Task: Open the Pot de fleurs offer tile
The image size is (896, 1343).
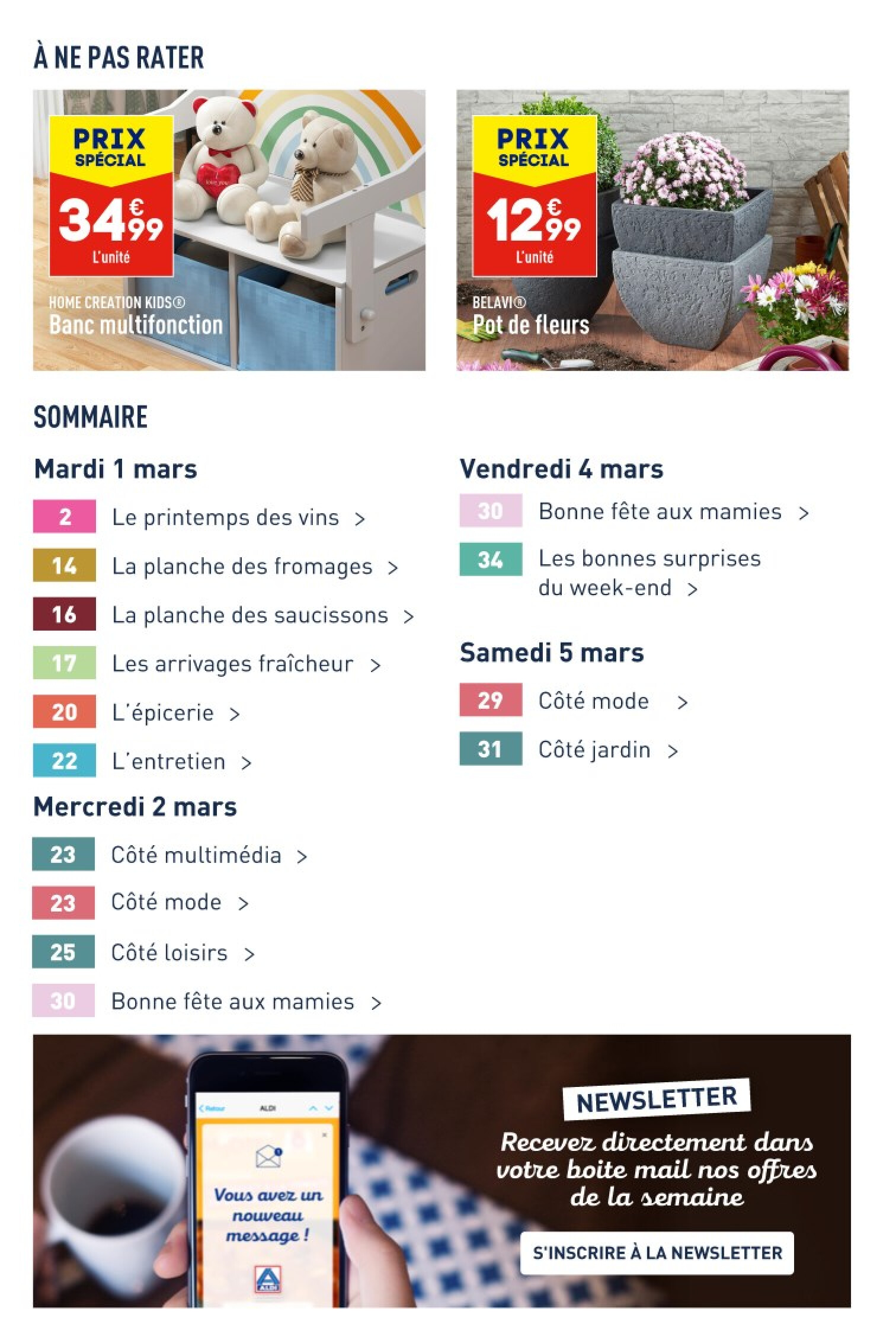Action: point(652,231)
